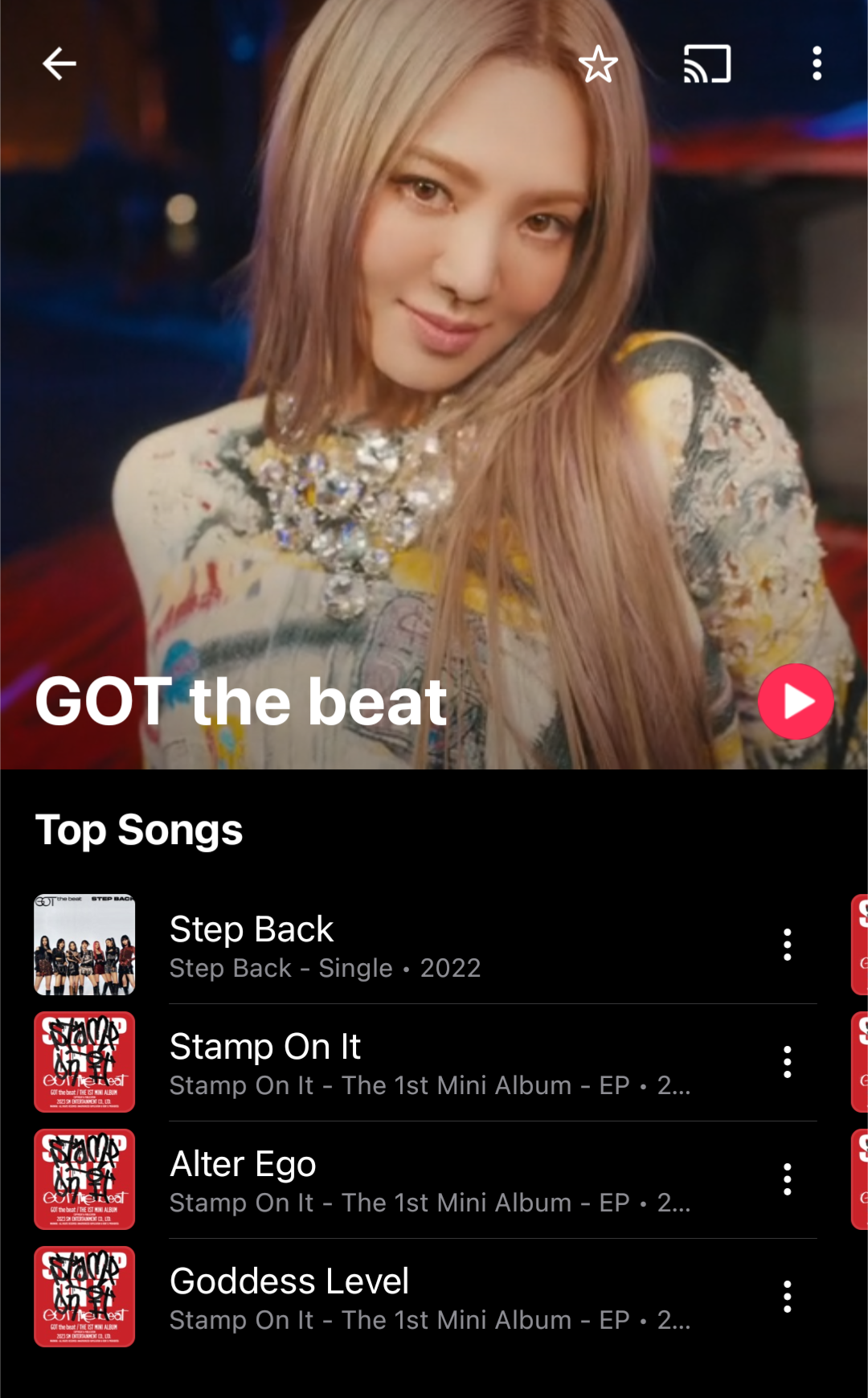
Task: Favorite GOT the beat with the star
Action: click(x=598, y=64)
